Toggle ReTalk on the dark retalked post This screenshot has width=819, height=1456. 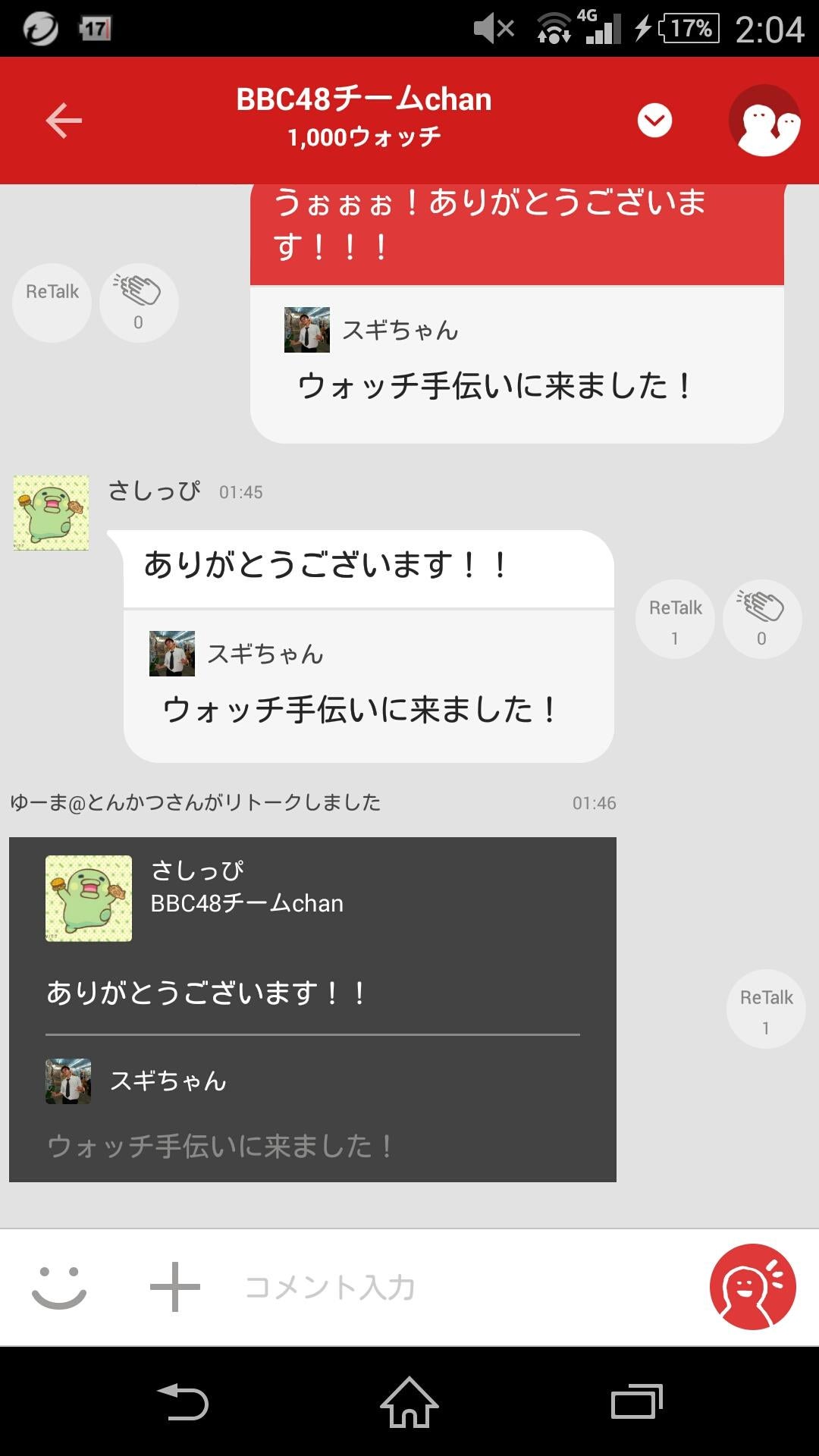pyautogui.click(x=765, y=1009)
